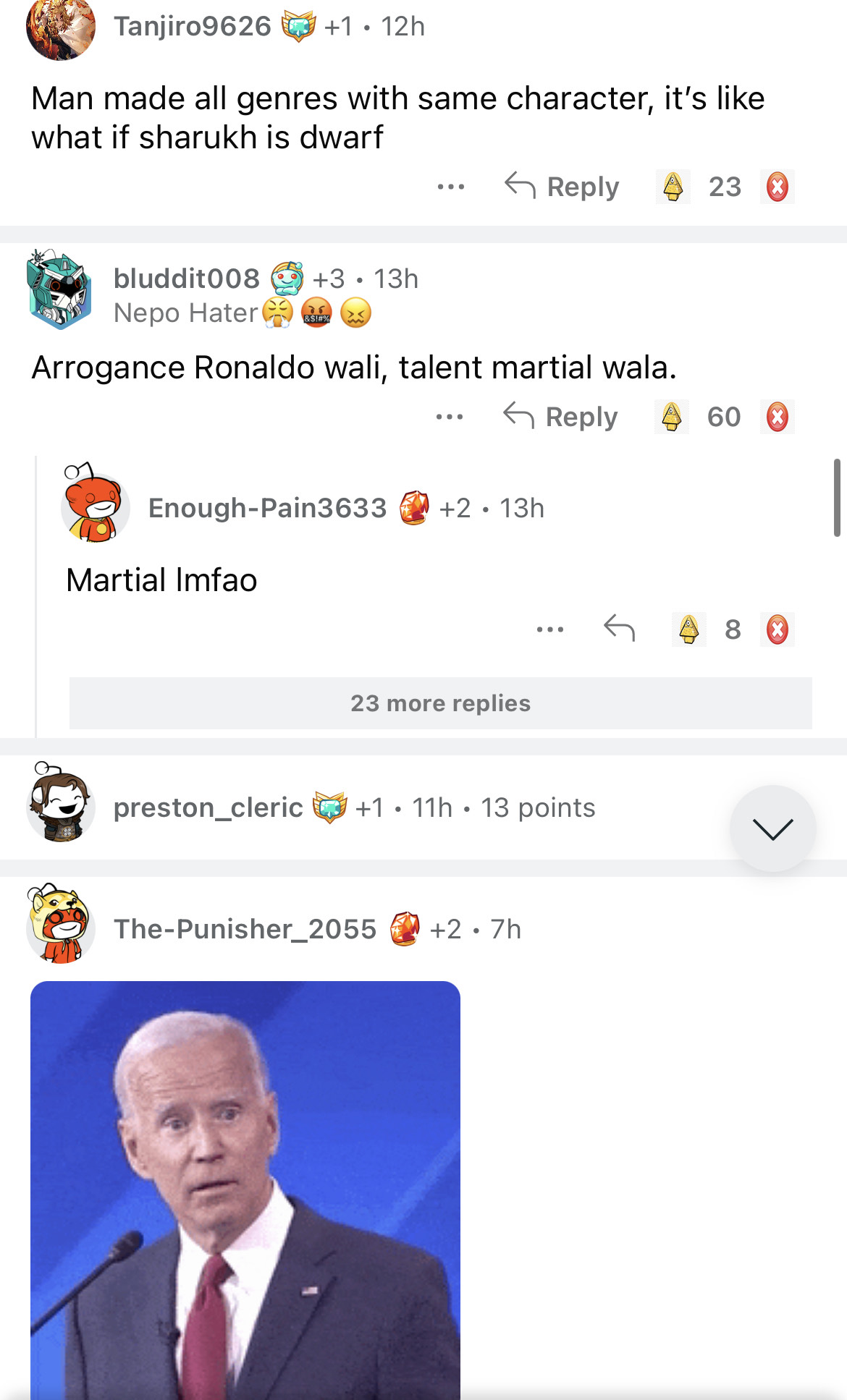Downvote Tanjiro9626's comment
This screenshot has width=847, height=1400.
tap(777, 187)
